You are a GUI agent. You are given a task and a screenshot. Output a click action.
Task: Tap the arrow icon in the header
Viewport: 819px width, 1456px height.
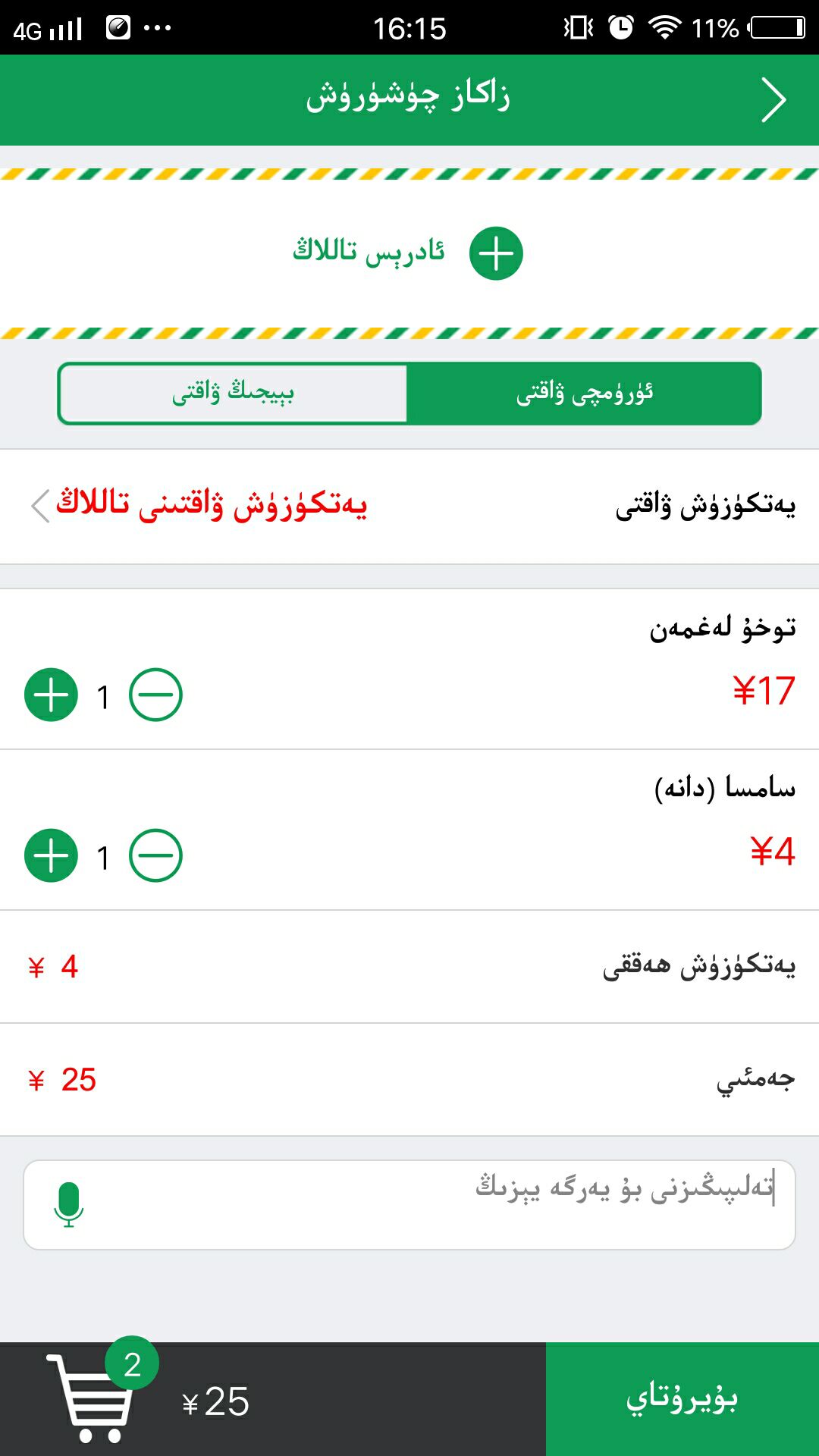[x=773, y=100]
